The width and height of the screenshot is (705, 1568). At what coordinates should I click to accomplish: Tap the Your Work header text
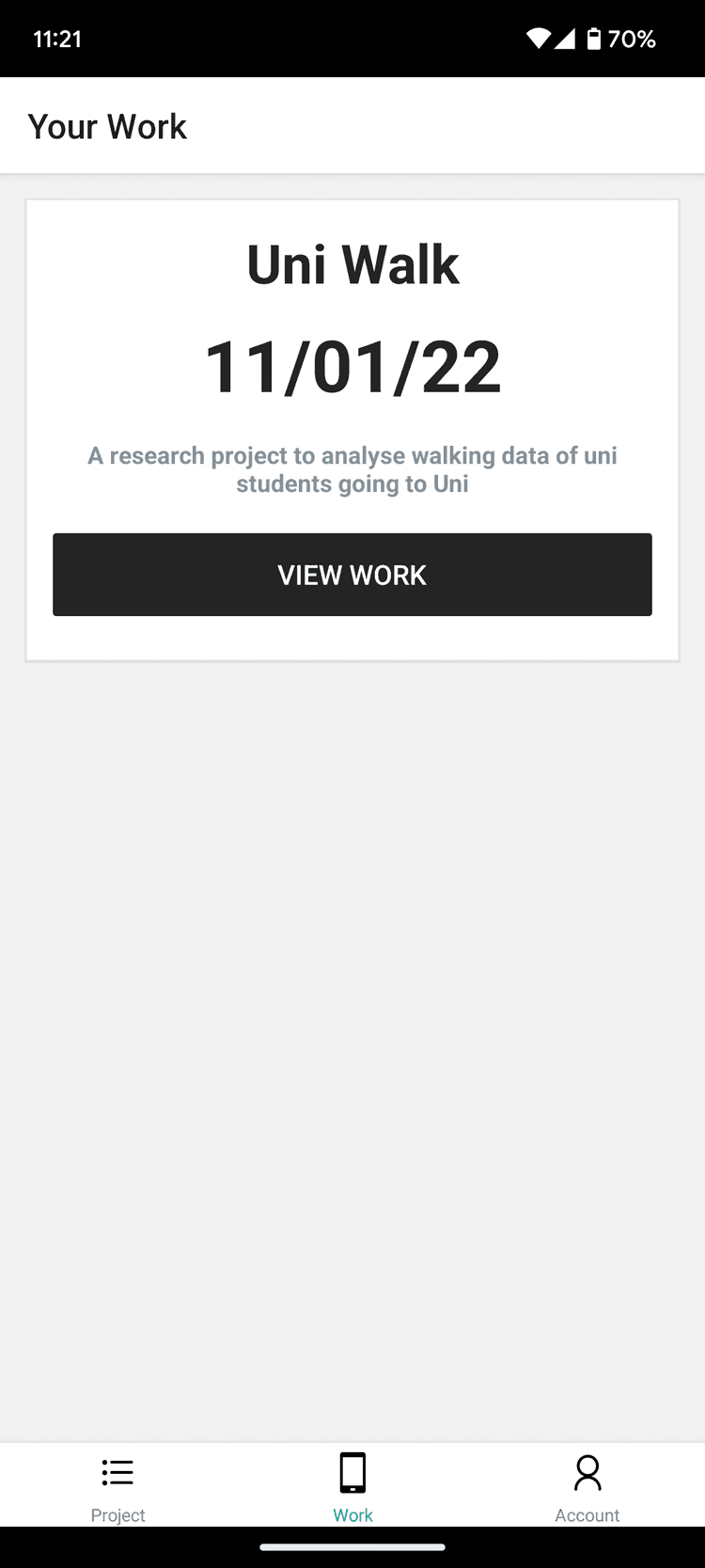(107, 125)
